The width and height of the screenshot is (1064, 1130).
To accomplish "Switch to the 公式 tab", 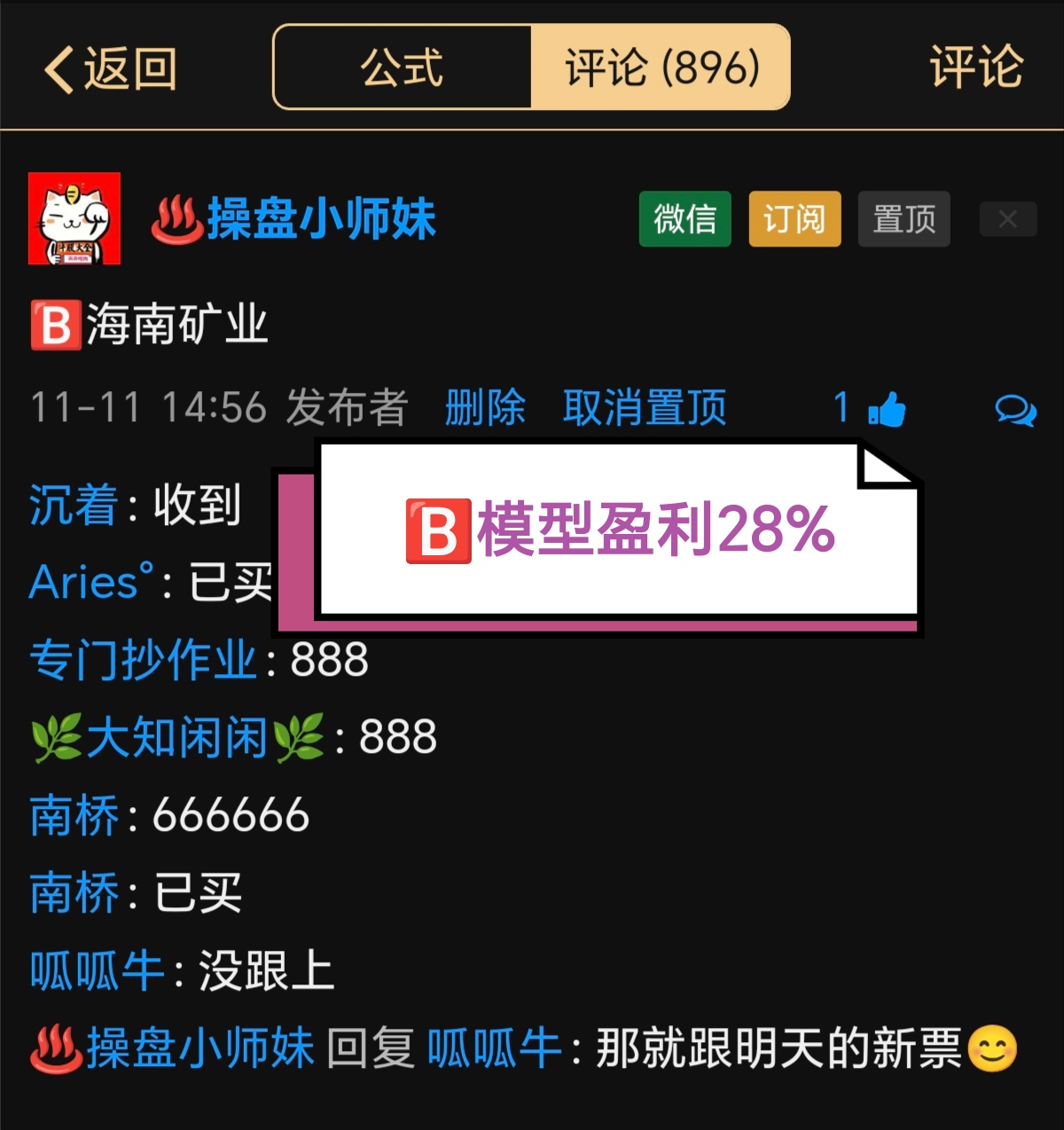I will pyautogui.click(x=402, y=67).
